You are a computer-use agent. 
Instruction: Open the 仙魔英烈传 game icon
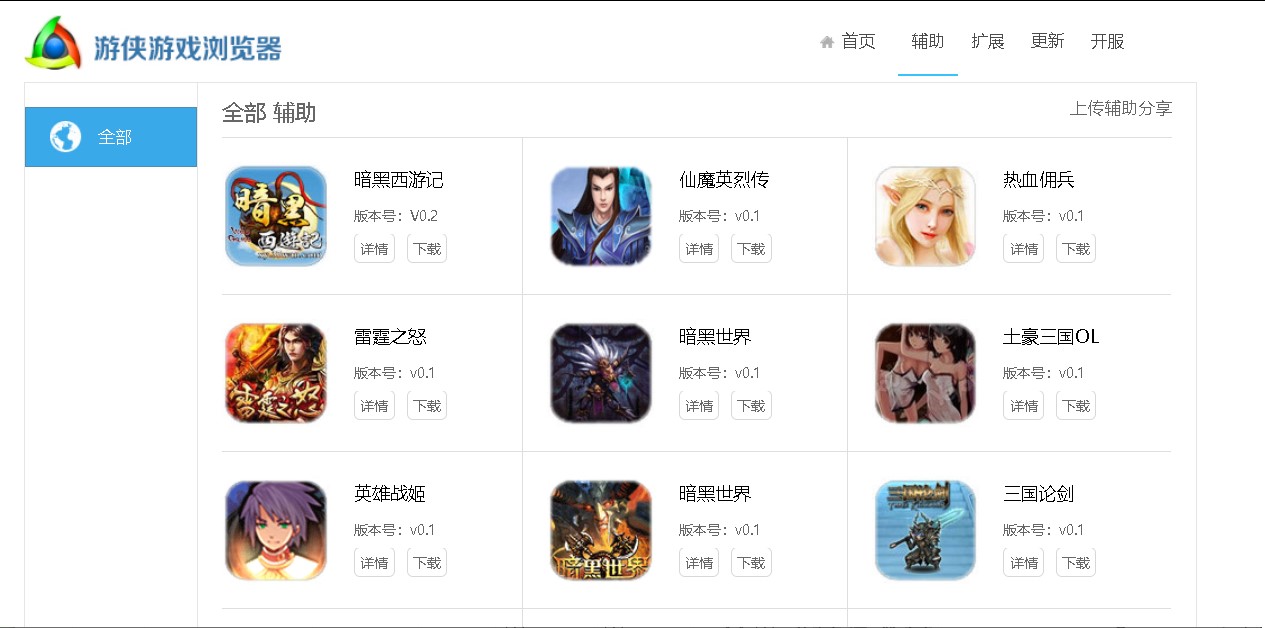coord(601,216)
